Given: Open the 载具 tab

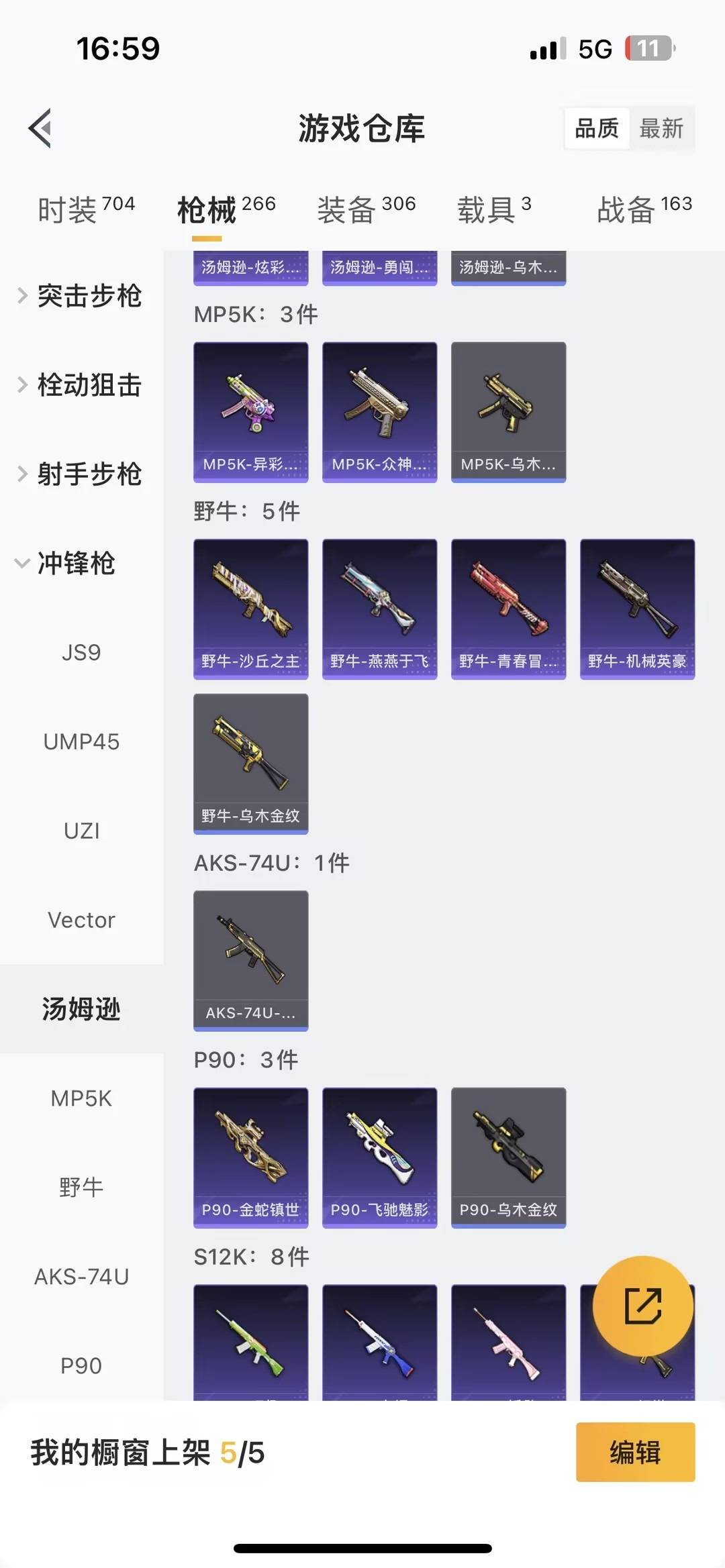Looking at the screenshot, I should 494,210.
